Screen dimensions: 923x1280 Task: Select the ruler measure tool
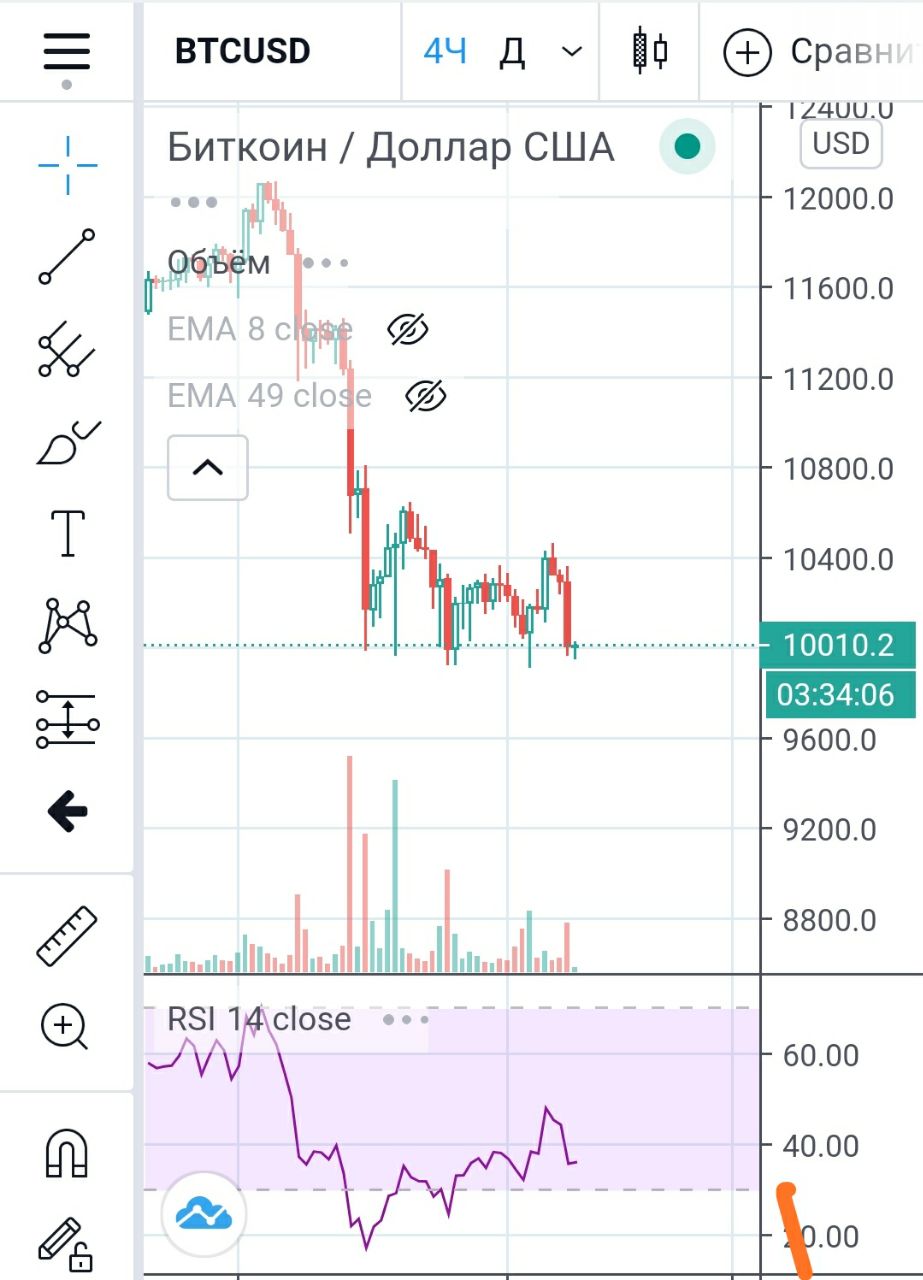[67, 936]
